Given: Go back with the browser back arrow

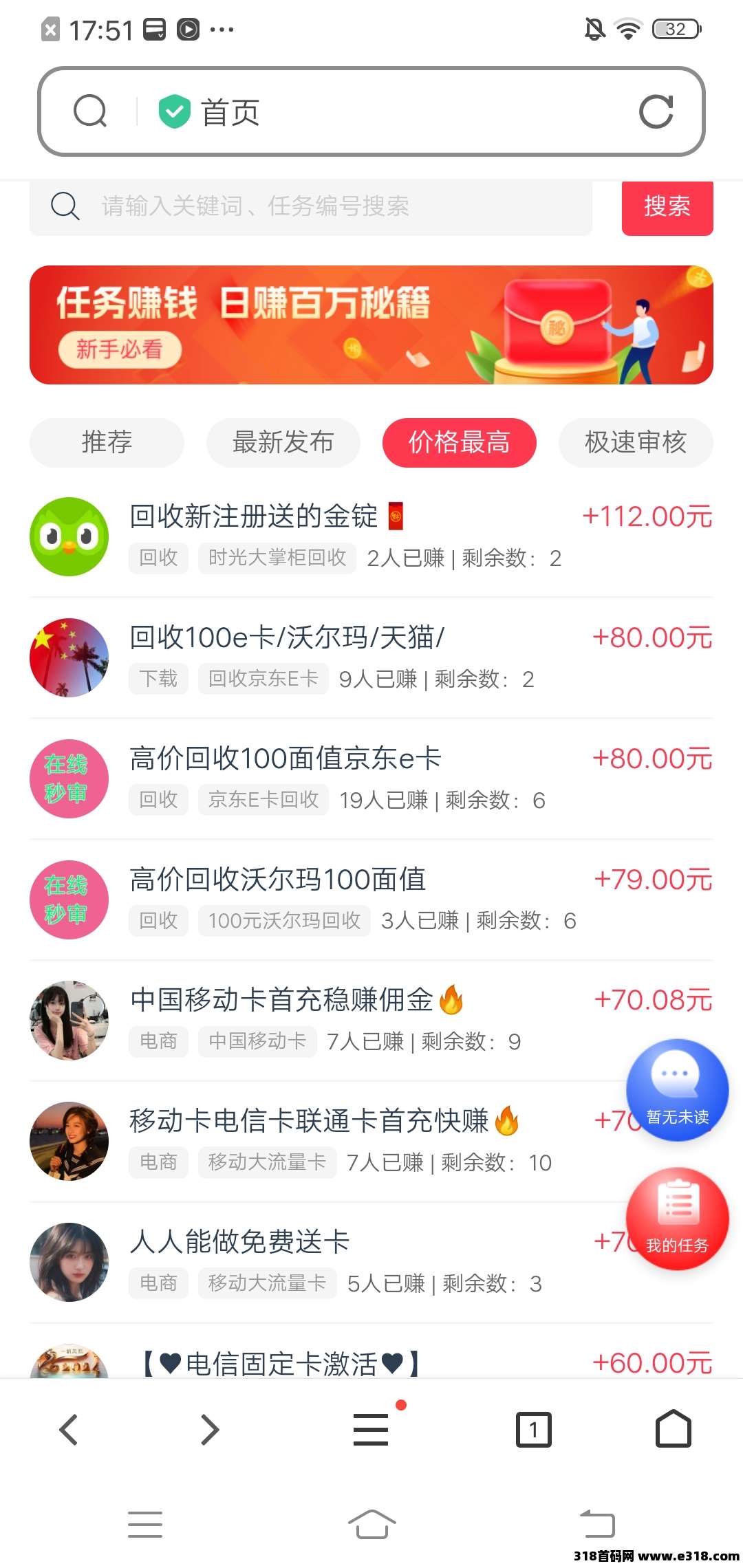Looking at the screenshot, I should pyautogui.click(x=69, y=1430).
